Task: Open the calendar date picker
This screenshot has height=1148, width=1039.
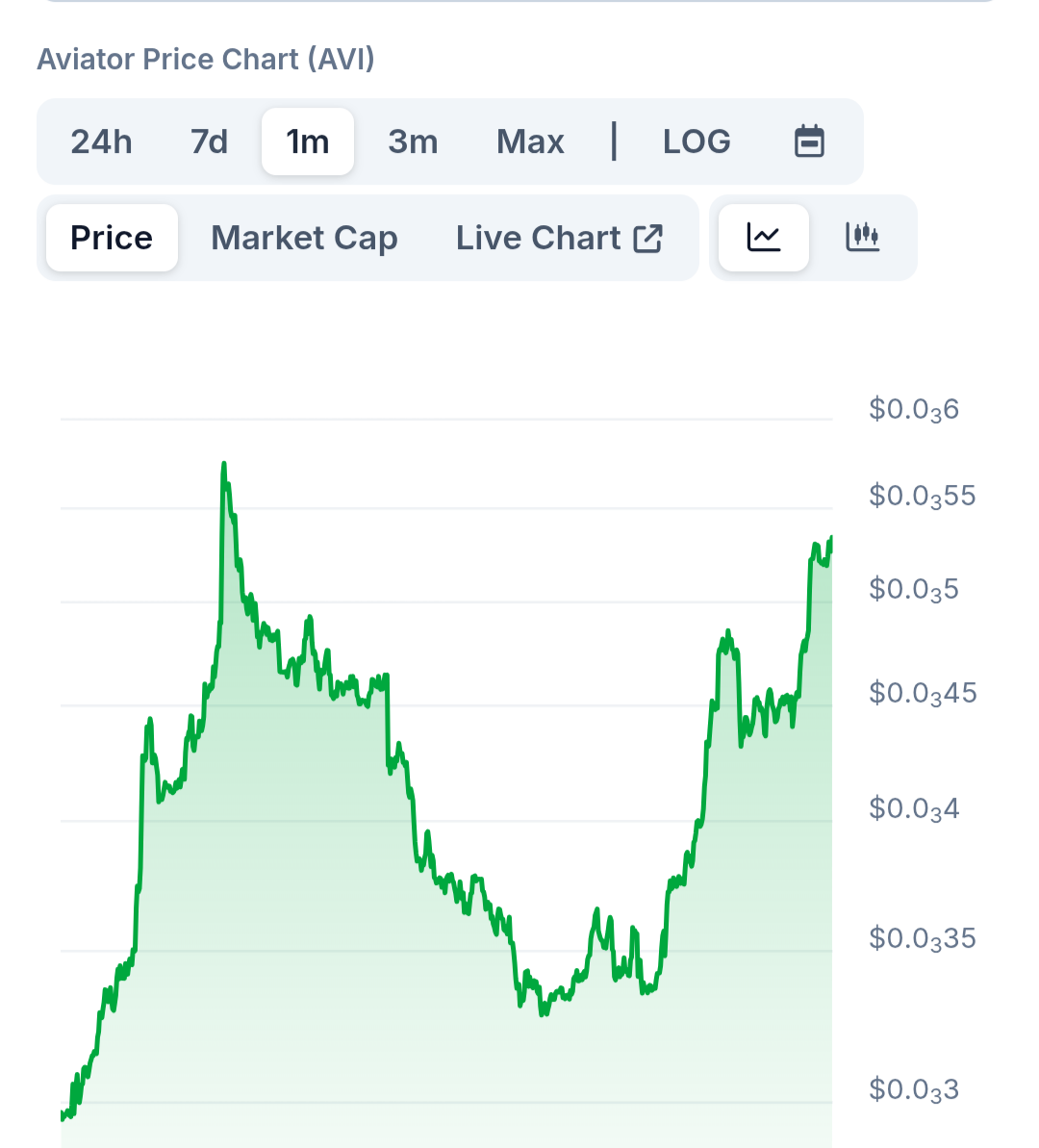Action: click(809, 141)
